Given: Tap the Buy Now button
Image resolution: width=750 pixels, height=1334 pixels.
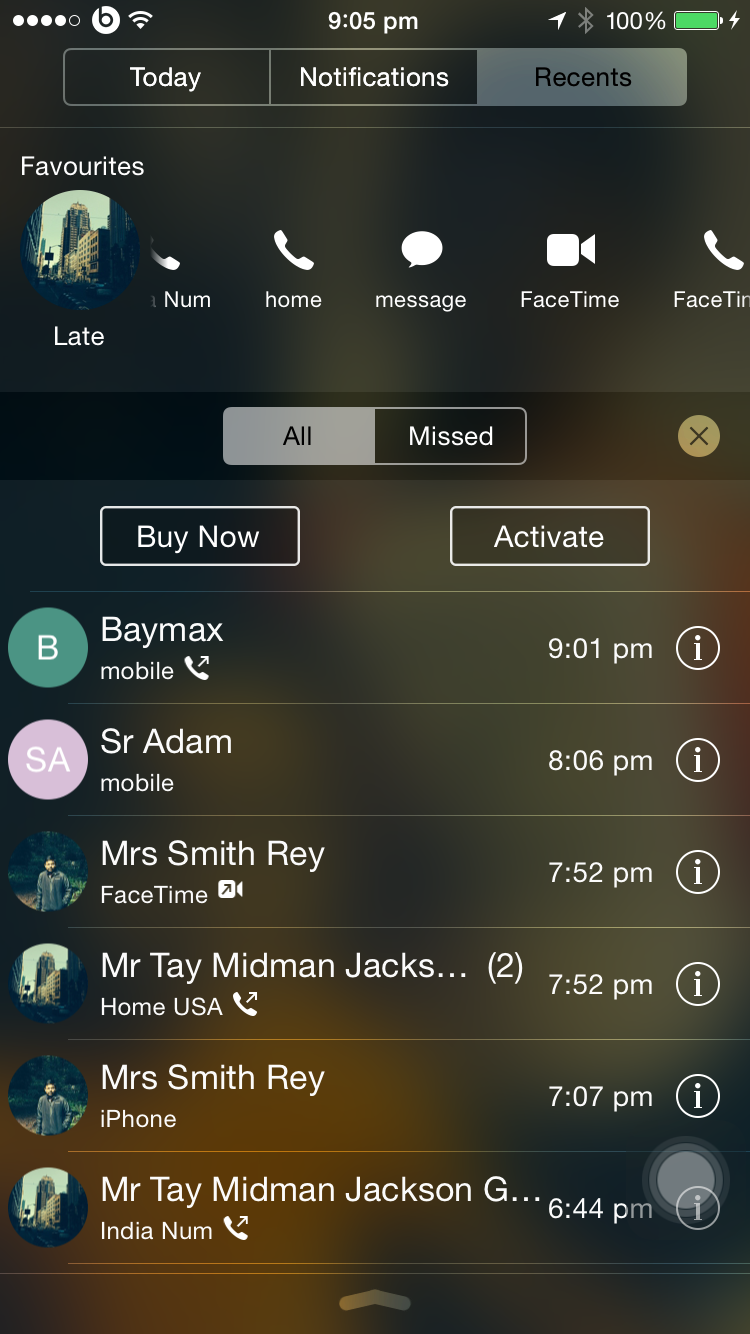Looking at the screenshot, I should (199, 536).
